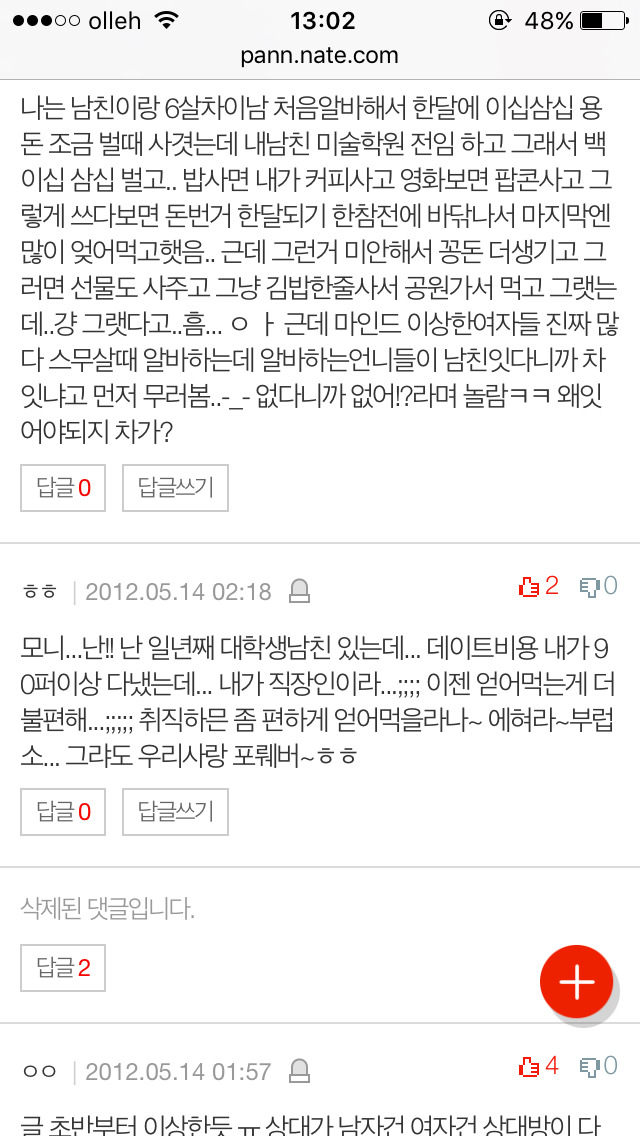Upvote the comment by ㅎㅎ

[539, 586]
